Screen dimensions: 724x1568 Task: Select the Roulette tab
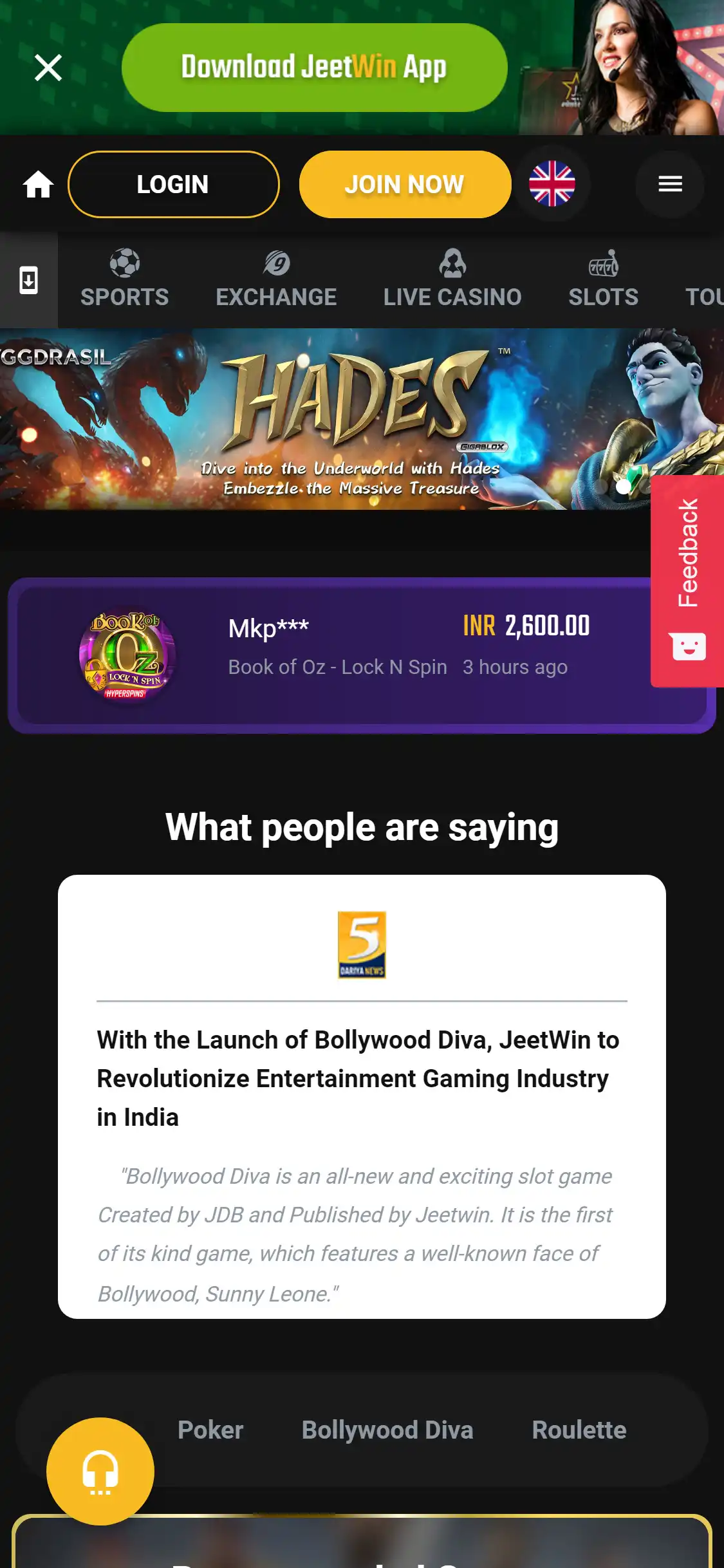click(x=579, y=1430)
